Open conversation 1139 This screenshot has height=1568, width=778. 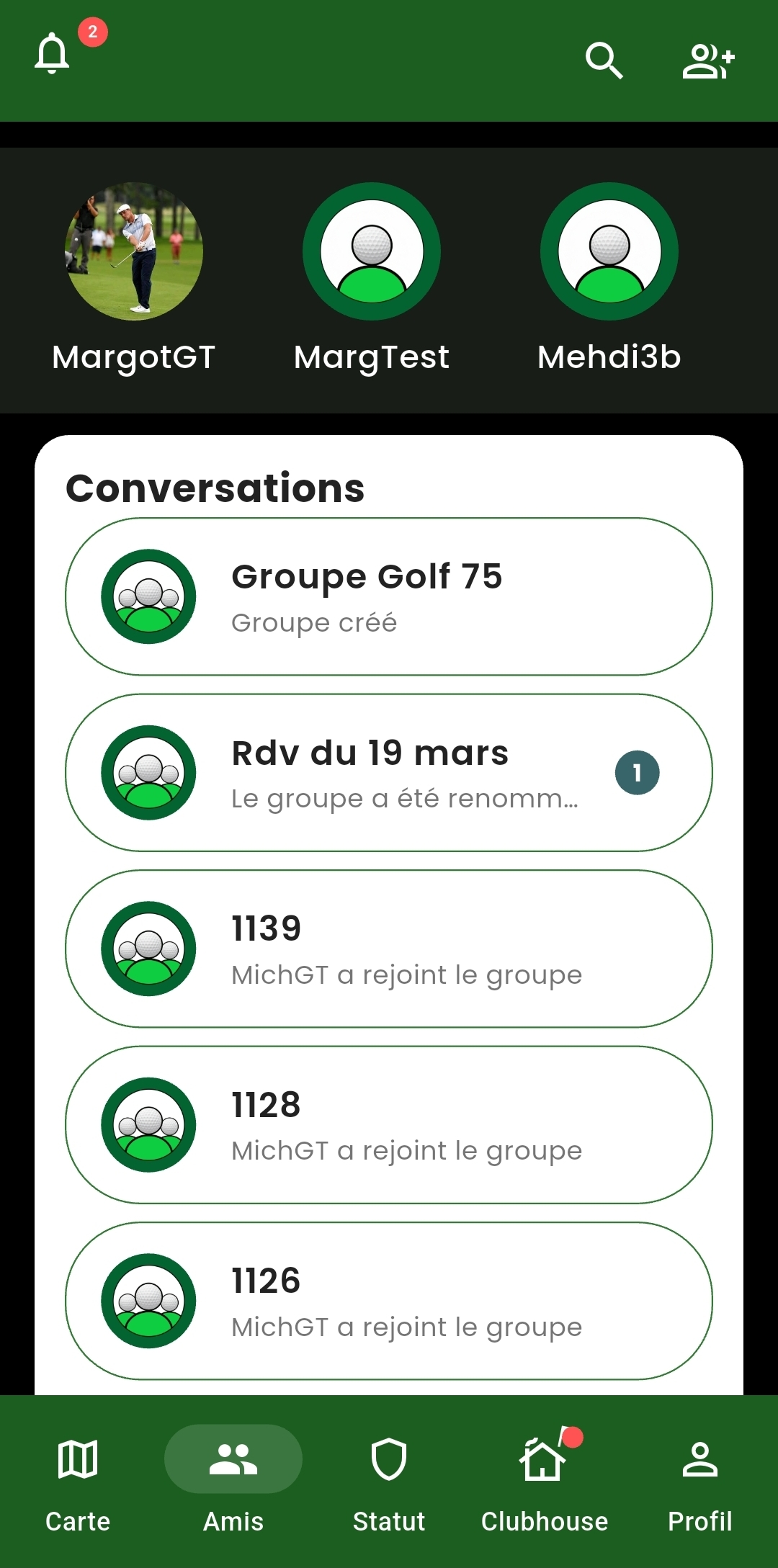click(x=389, y=949)
